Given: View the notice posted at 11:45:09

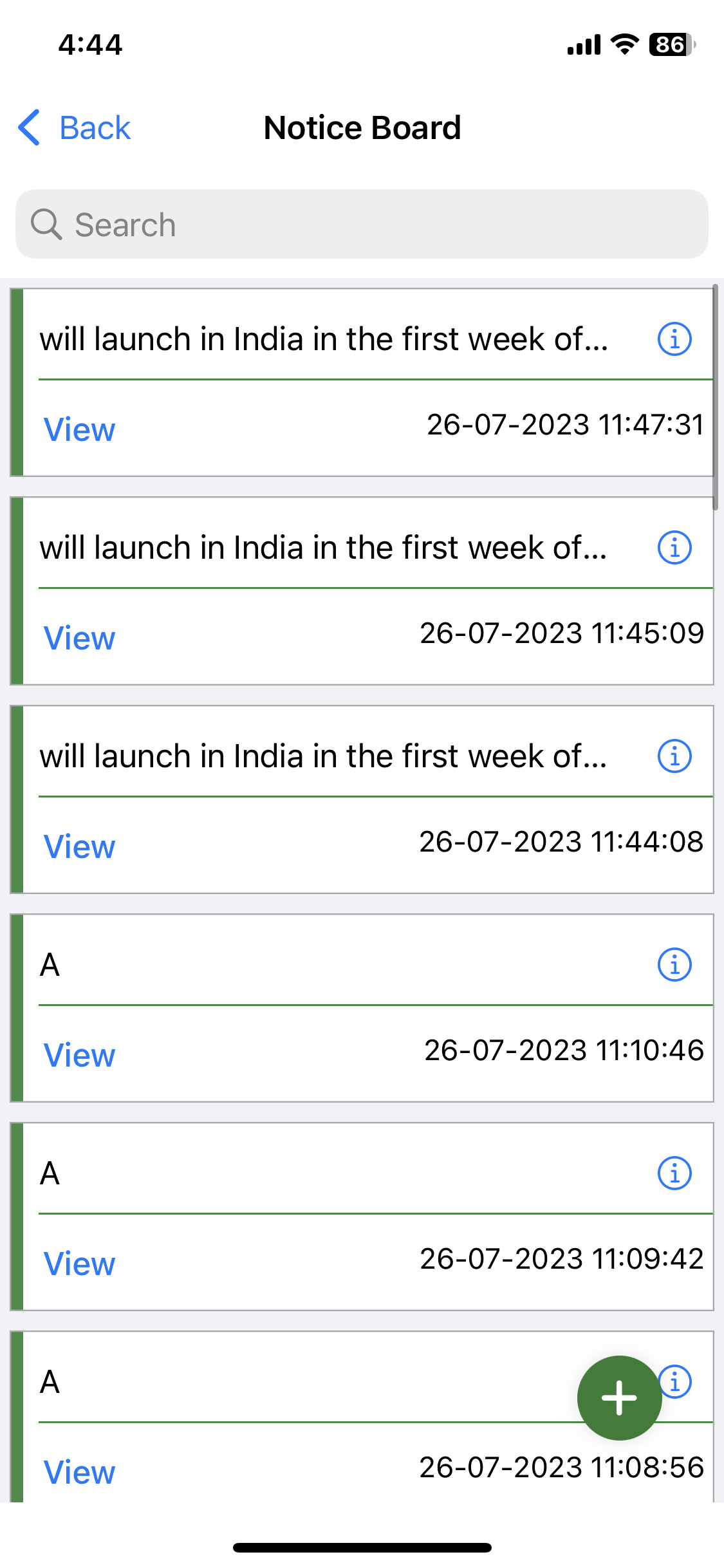Looking at the screenshot, I should (79, 638).
